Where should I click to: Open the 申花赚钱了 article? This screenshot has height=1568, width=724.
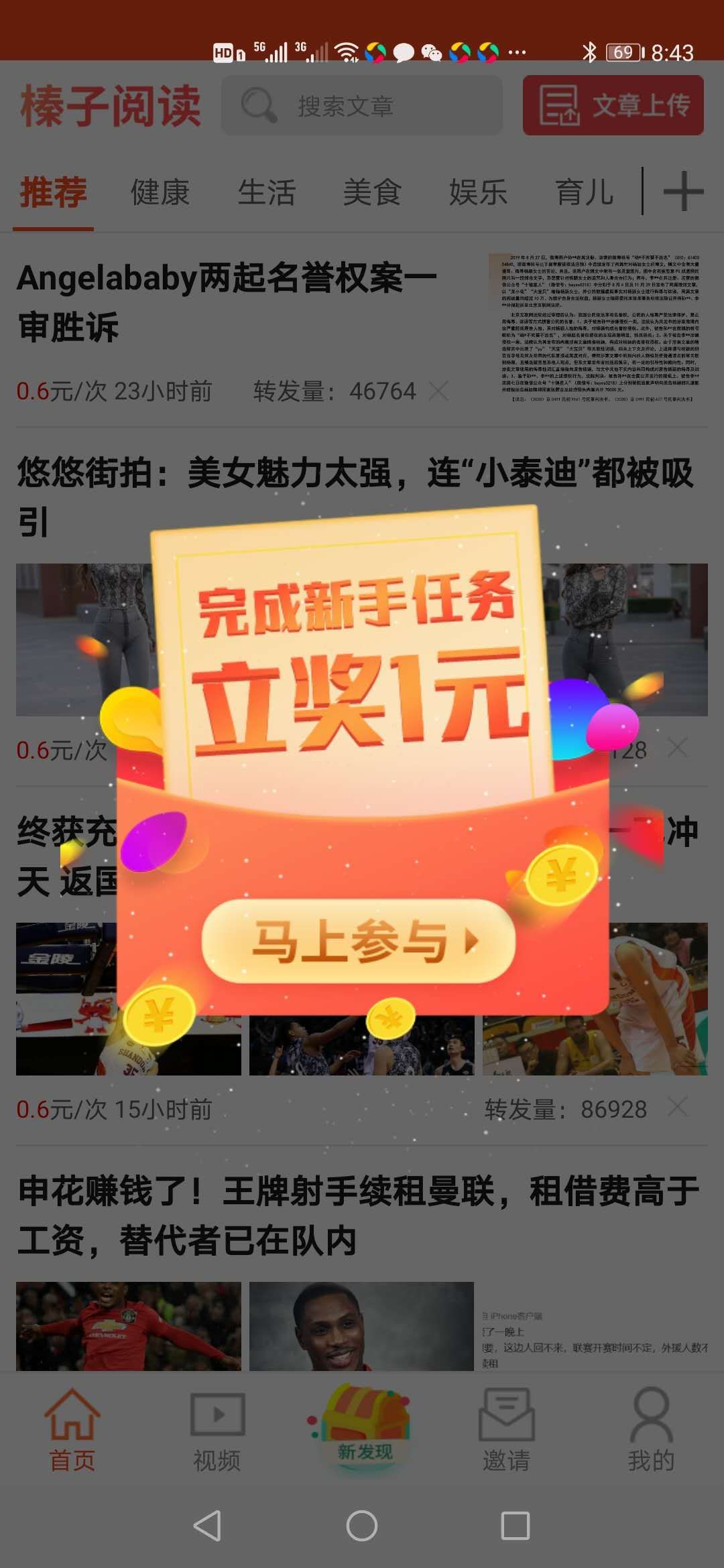point(359,1215)
